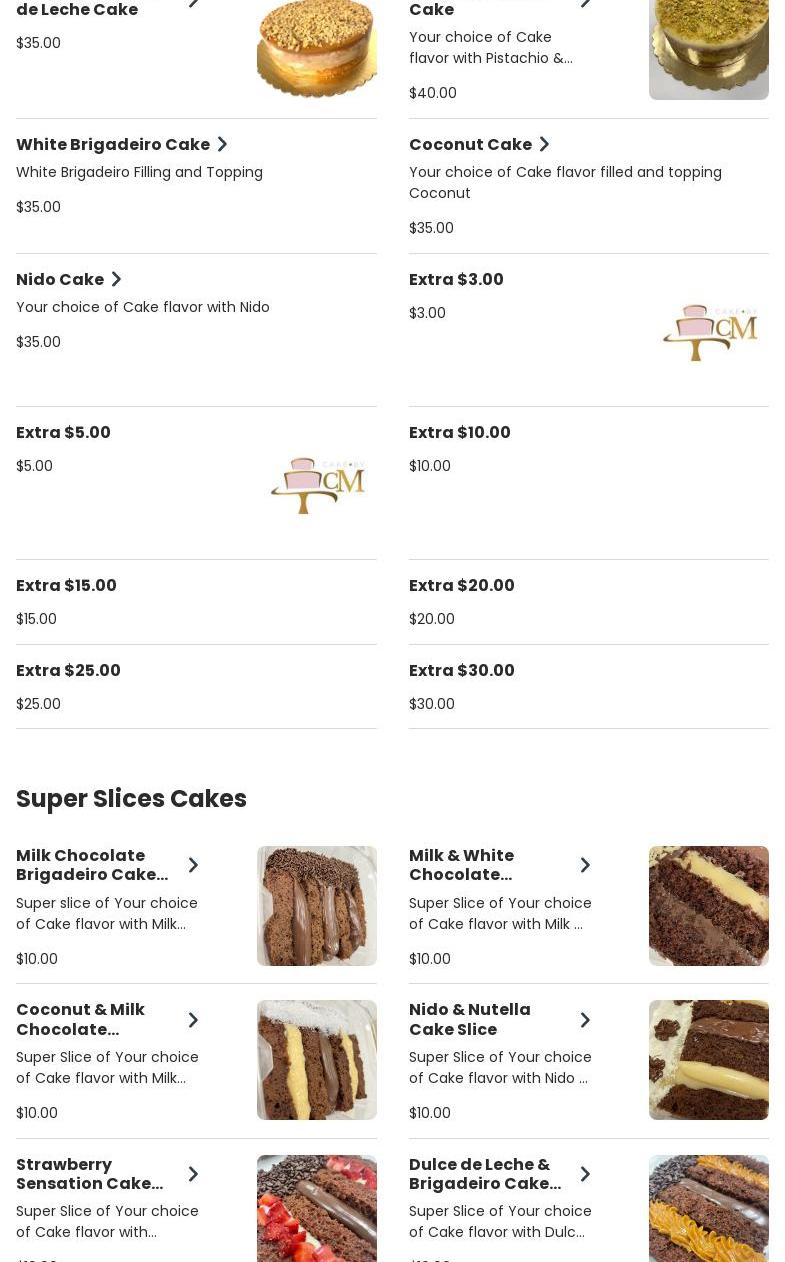785x1262 pixels.
Task: View Coconut & Milk Chocolate slice
Action: tap(196, 1061)
